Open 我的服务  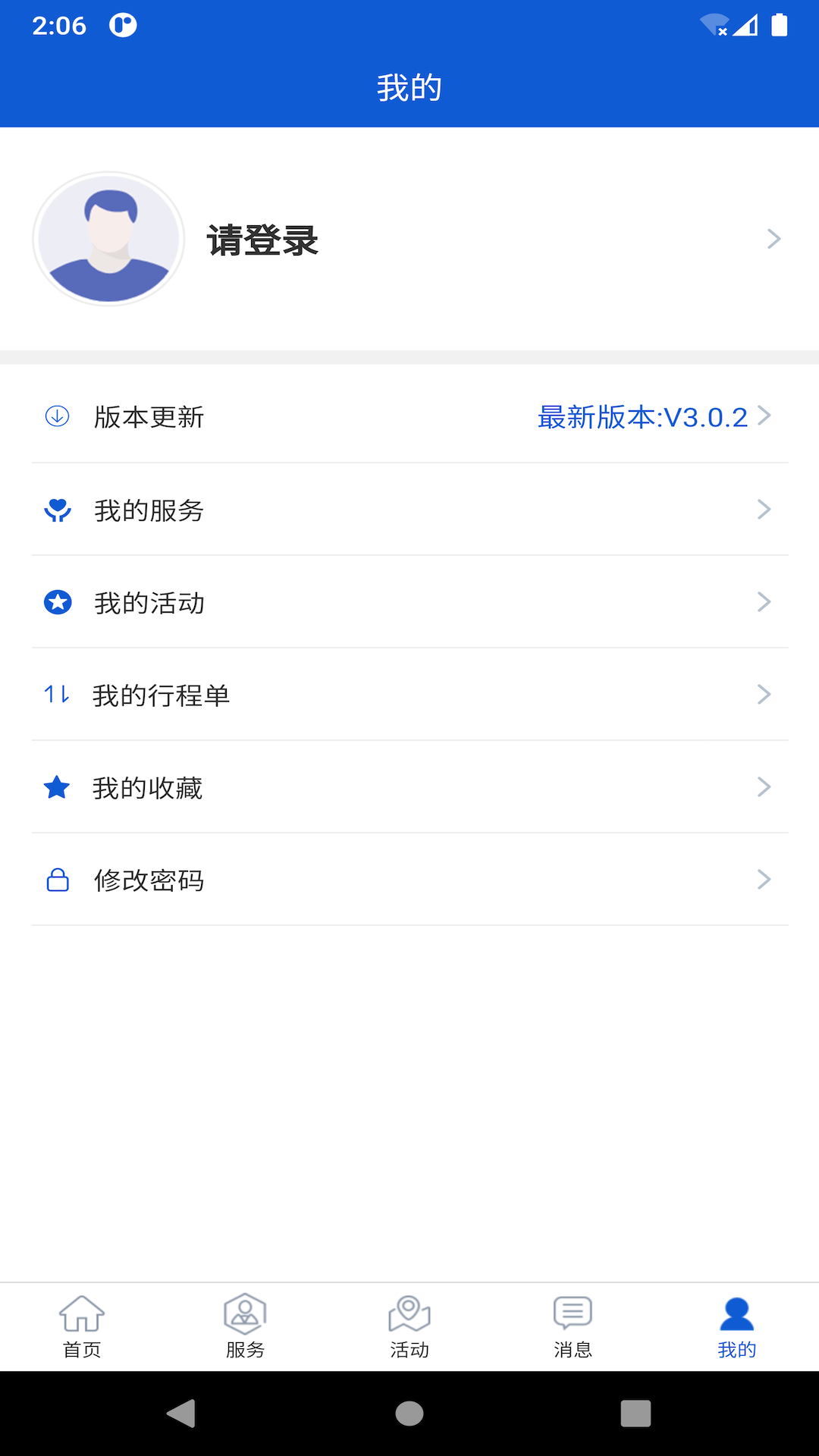409,510
